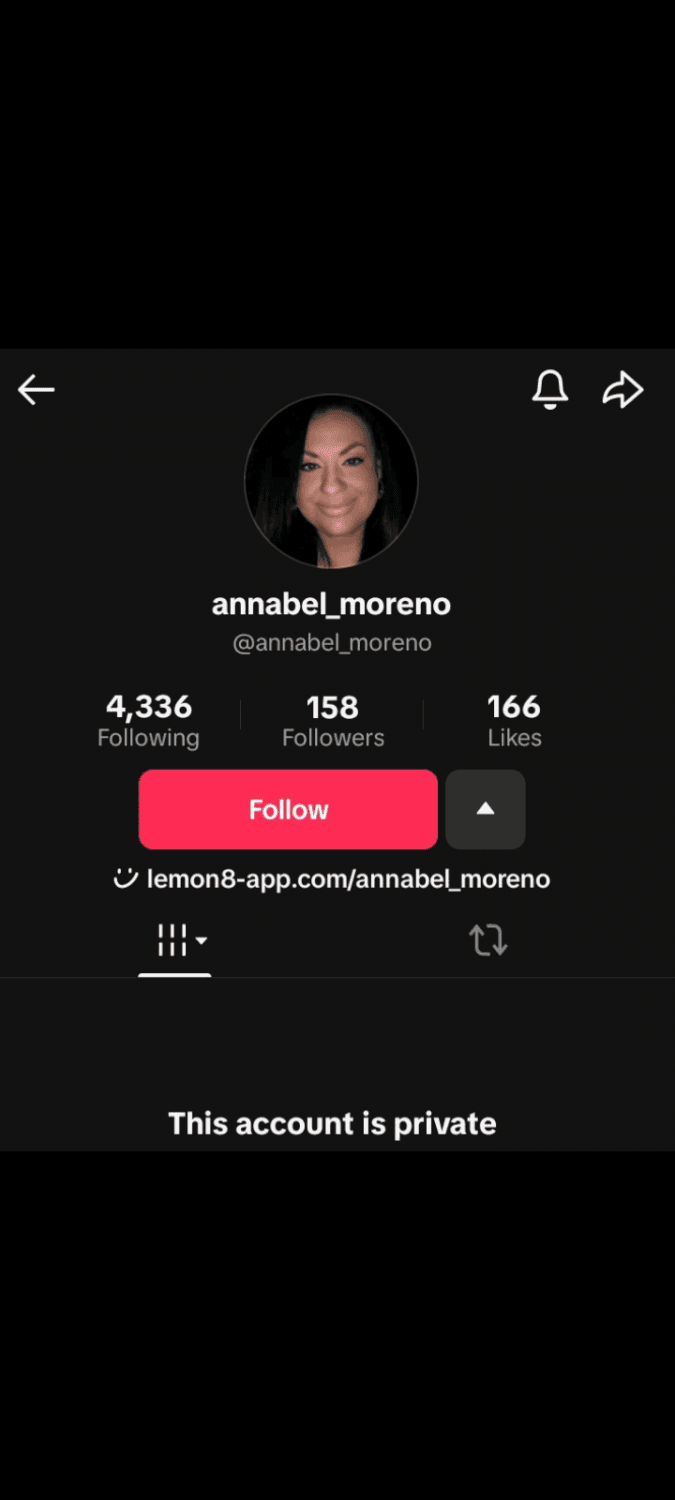Expand suggested accounts with the arrow button
Image resolution: width=675 pixels, height=1500 pixels.
point(485,809)
